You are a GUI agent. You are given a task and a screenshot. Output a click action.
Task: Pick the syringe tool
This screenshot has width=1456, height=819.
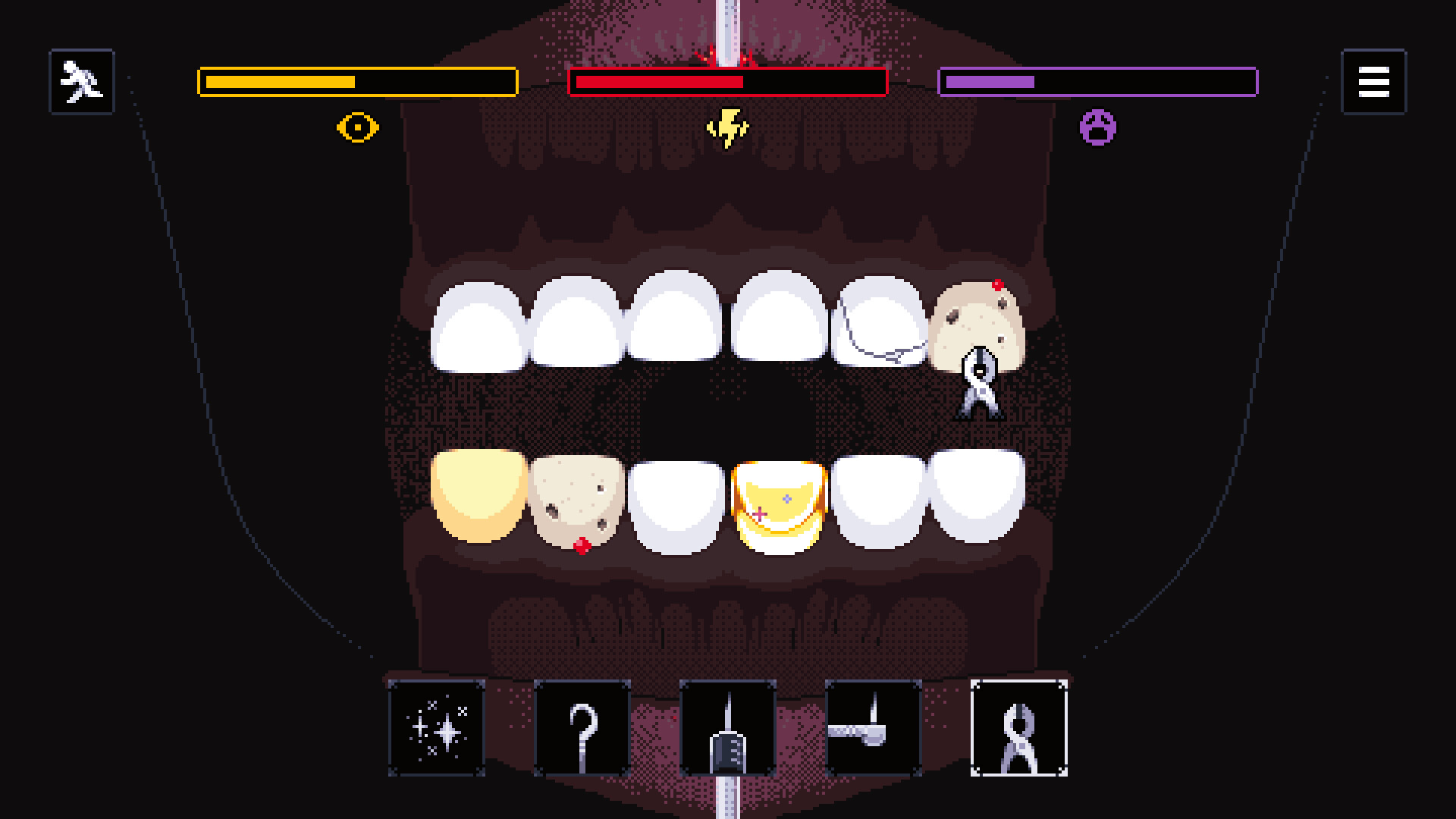[728, 729]
